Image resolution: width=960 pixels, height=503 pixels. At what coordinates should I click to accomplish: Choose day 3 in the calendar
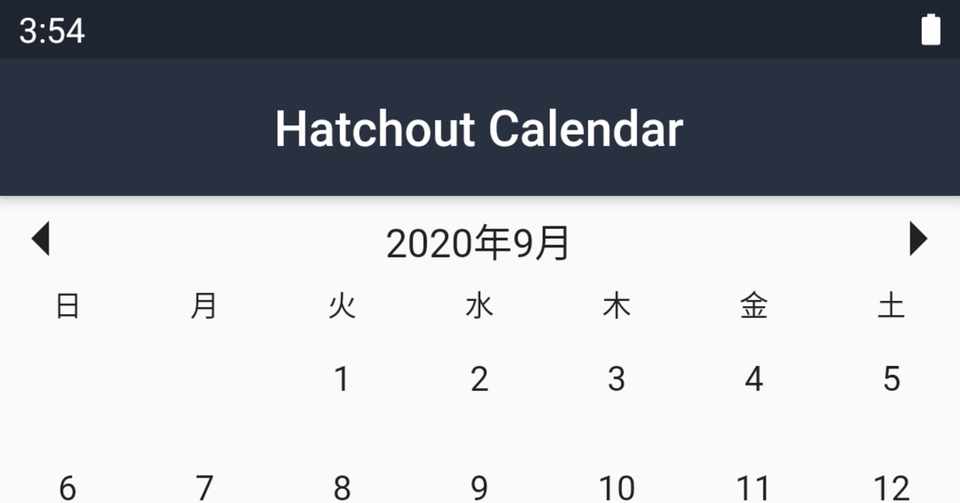coord(616,380)
